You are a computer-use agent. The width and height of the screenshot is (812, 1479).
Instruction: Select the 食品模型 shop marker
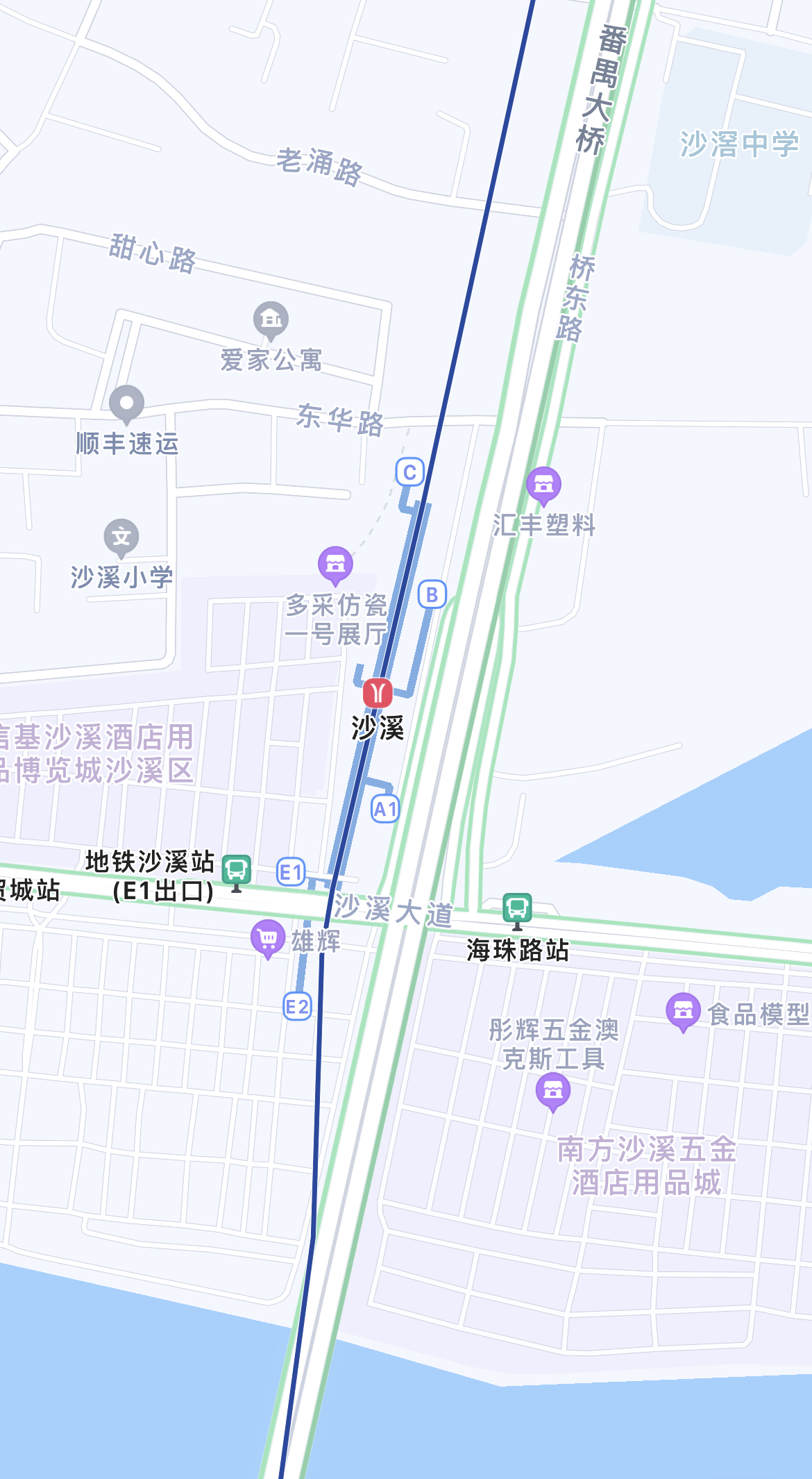pyautogui.click(x=683, y=1010)
